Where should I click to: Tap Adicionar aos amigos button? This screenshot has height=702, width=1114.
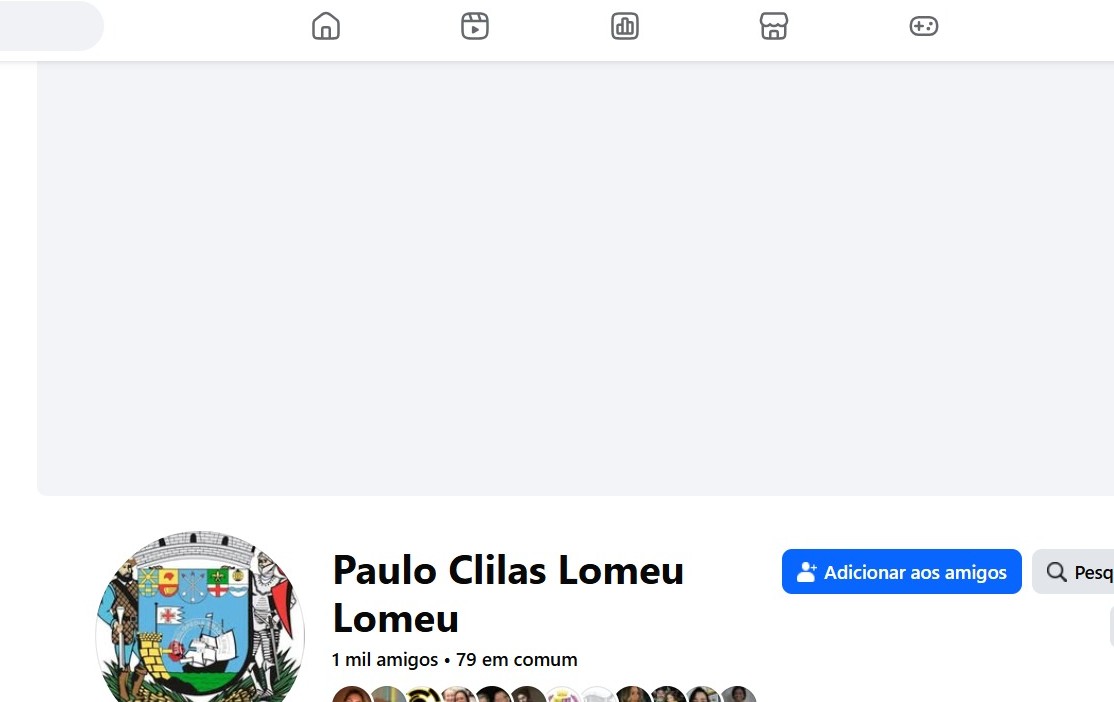pyautogui.click(x=902, y=571)
